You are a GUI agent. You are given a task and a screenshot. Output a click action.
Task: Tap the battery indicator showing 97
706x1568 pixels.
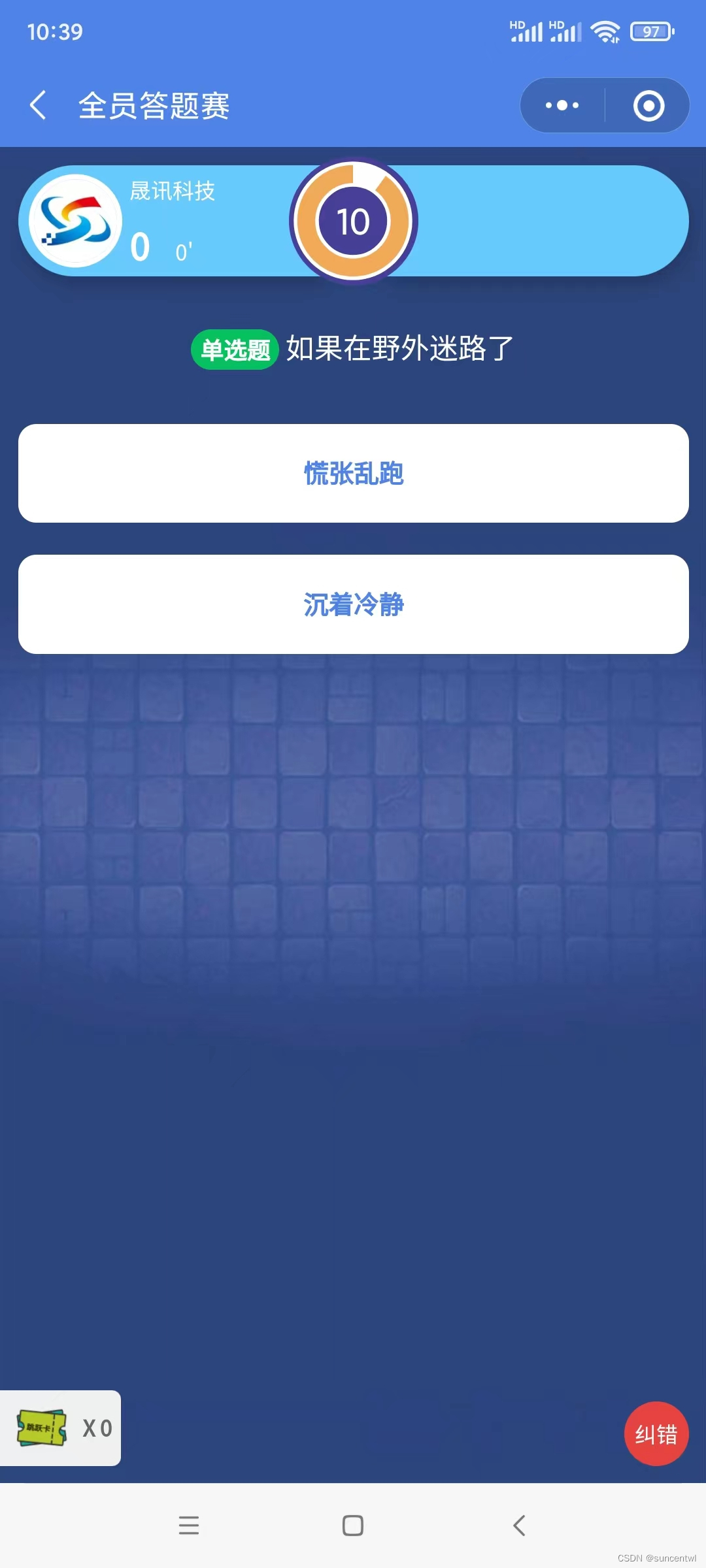point(650,31)
